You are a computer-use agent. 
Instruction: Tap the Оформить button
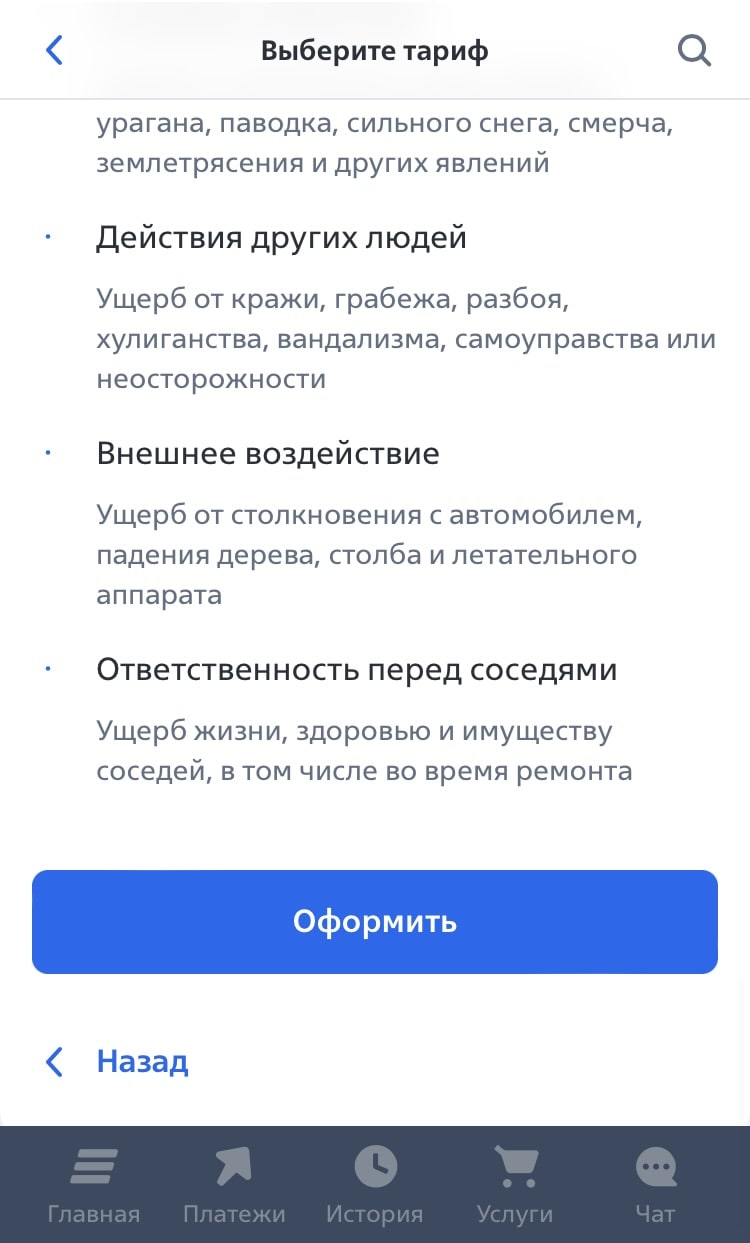click(375, 921)
